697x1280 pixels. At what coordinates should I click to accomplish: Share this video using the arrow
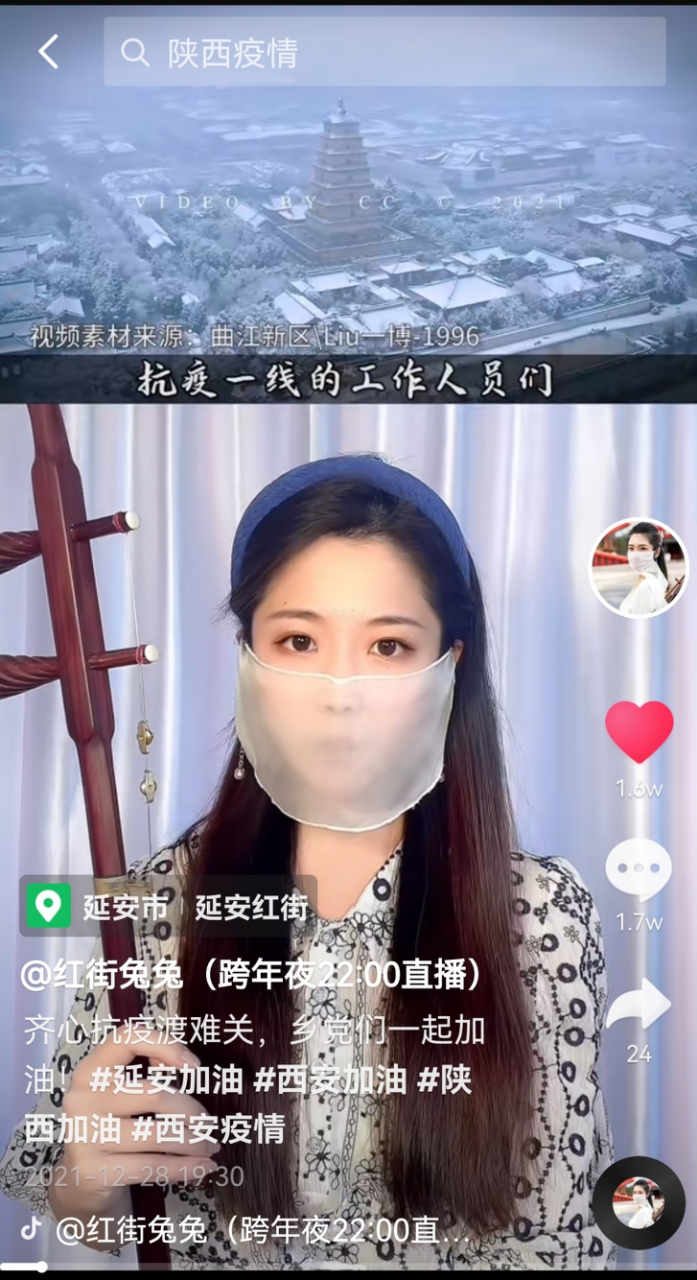[639, 1006]
